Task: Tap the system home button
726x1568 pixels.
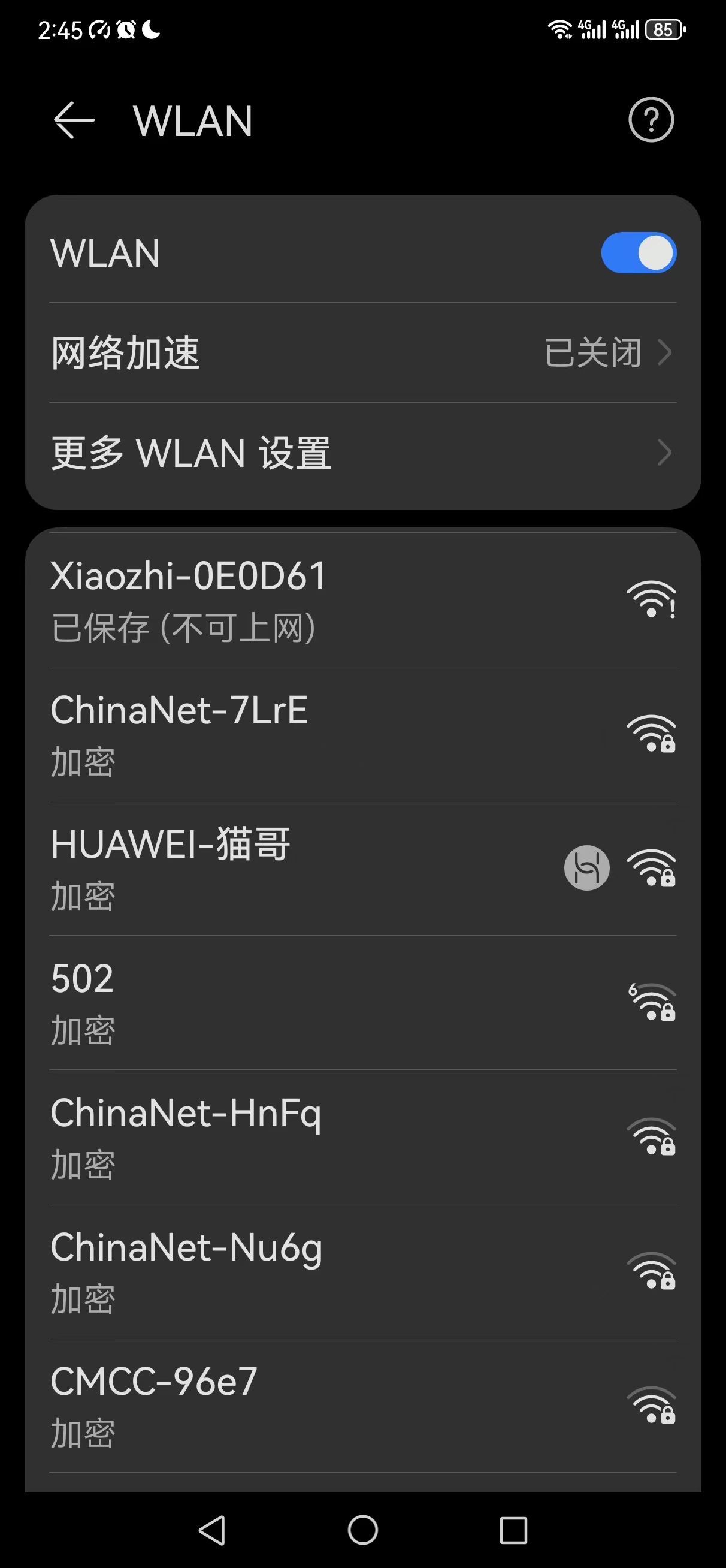Action: [x=362, y=1530]
